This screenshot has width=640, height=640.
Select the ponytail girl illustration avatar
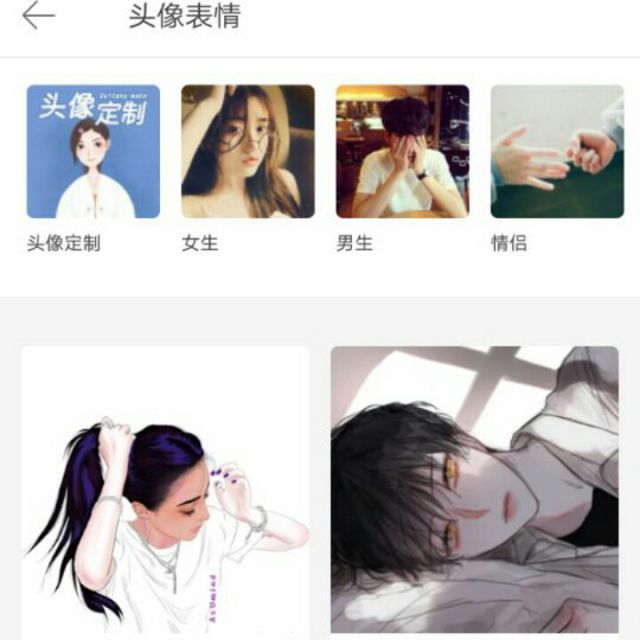coord(165,492)
